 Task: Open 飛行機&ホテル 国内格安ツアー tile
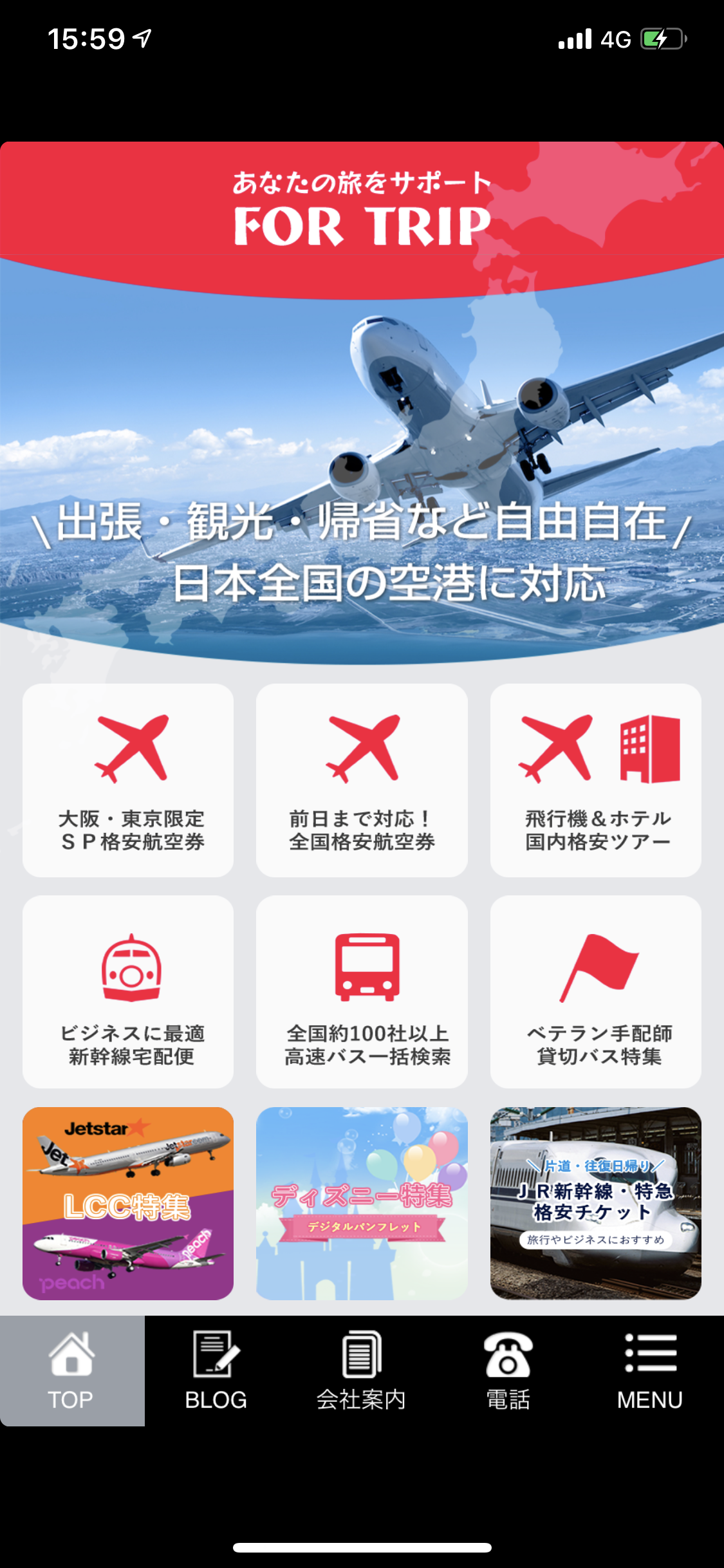[596, 780]
